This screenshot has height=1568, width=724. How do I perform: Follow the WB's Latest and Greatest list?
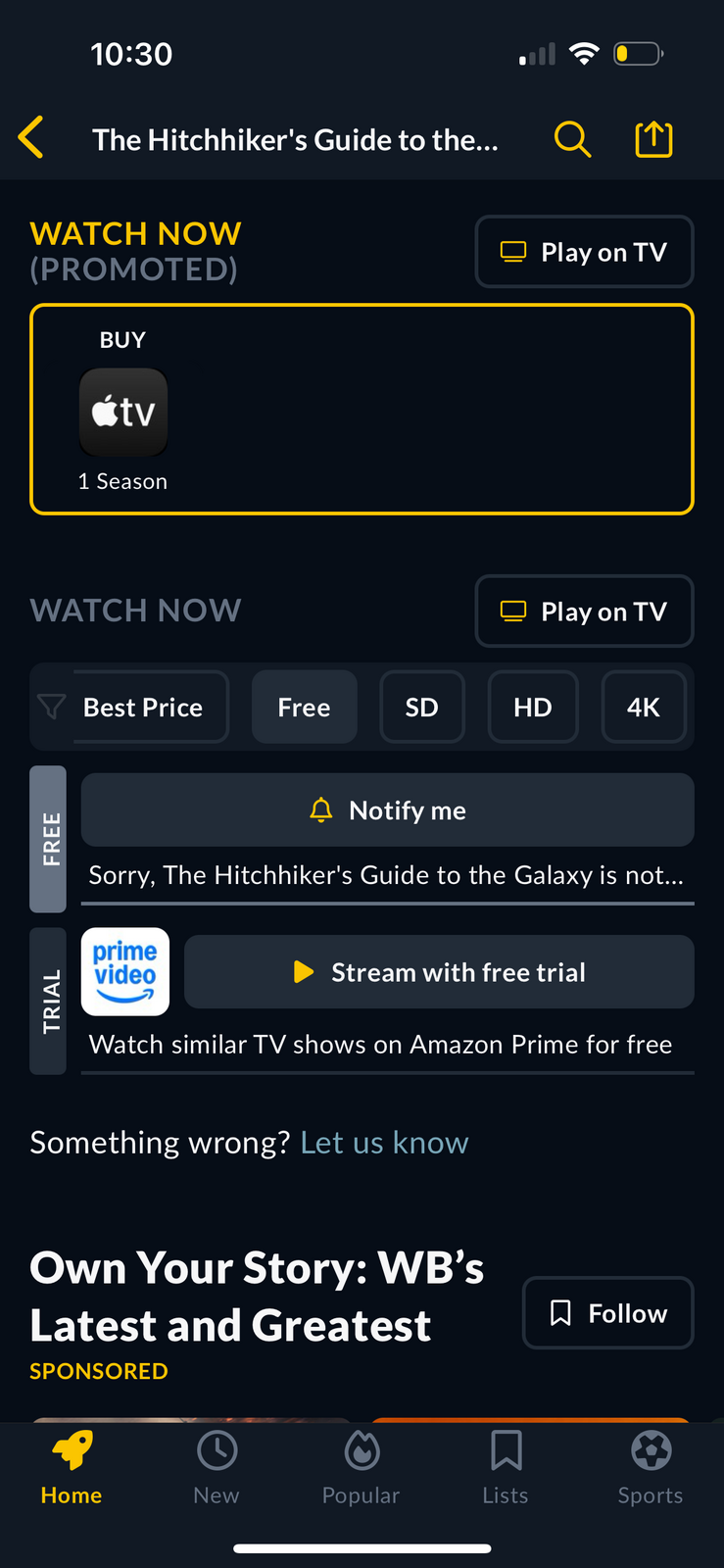[607, 1313]
